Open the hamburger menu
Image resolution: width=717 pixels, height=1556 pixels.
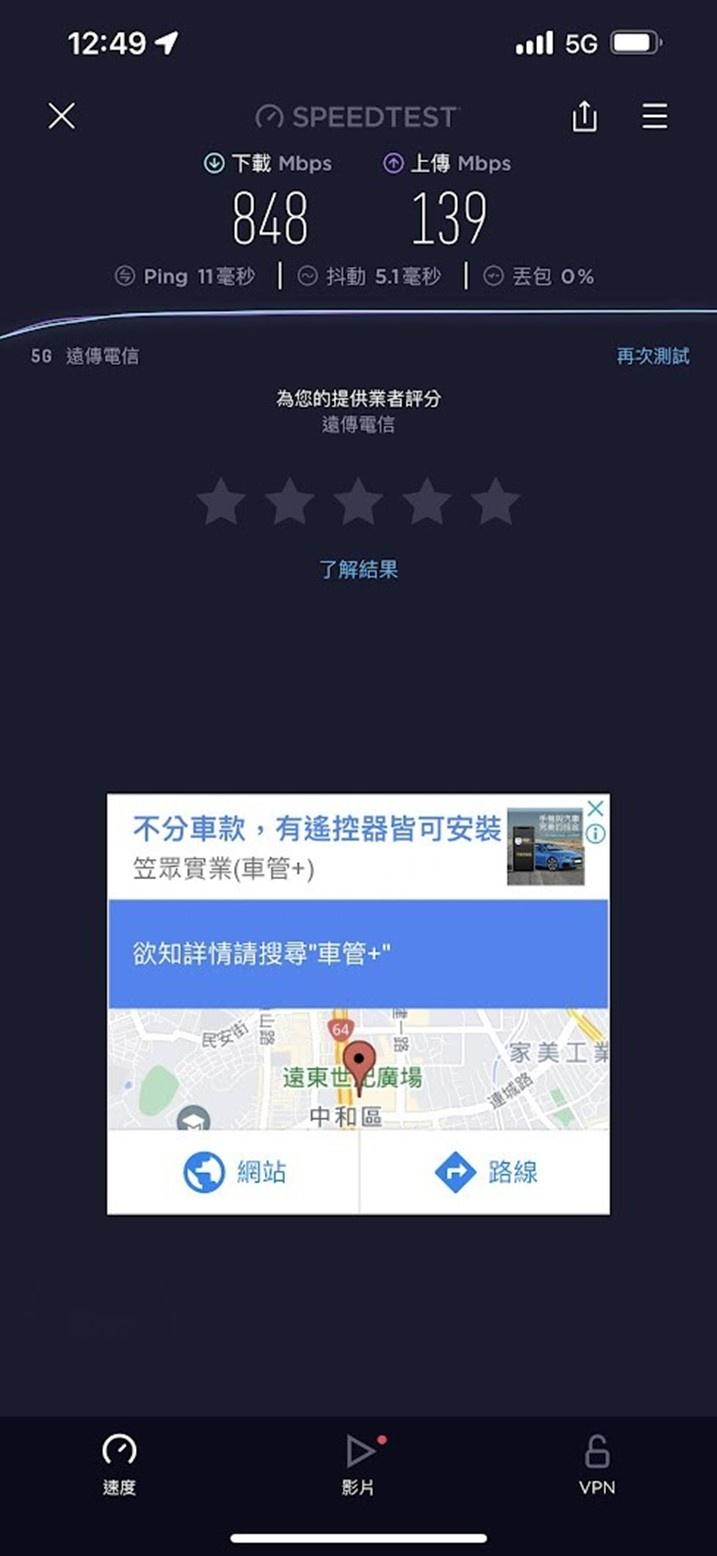tap(654, 117)
